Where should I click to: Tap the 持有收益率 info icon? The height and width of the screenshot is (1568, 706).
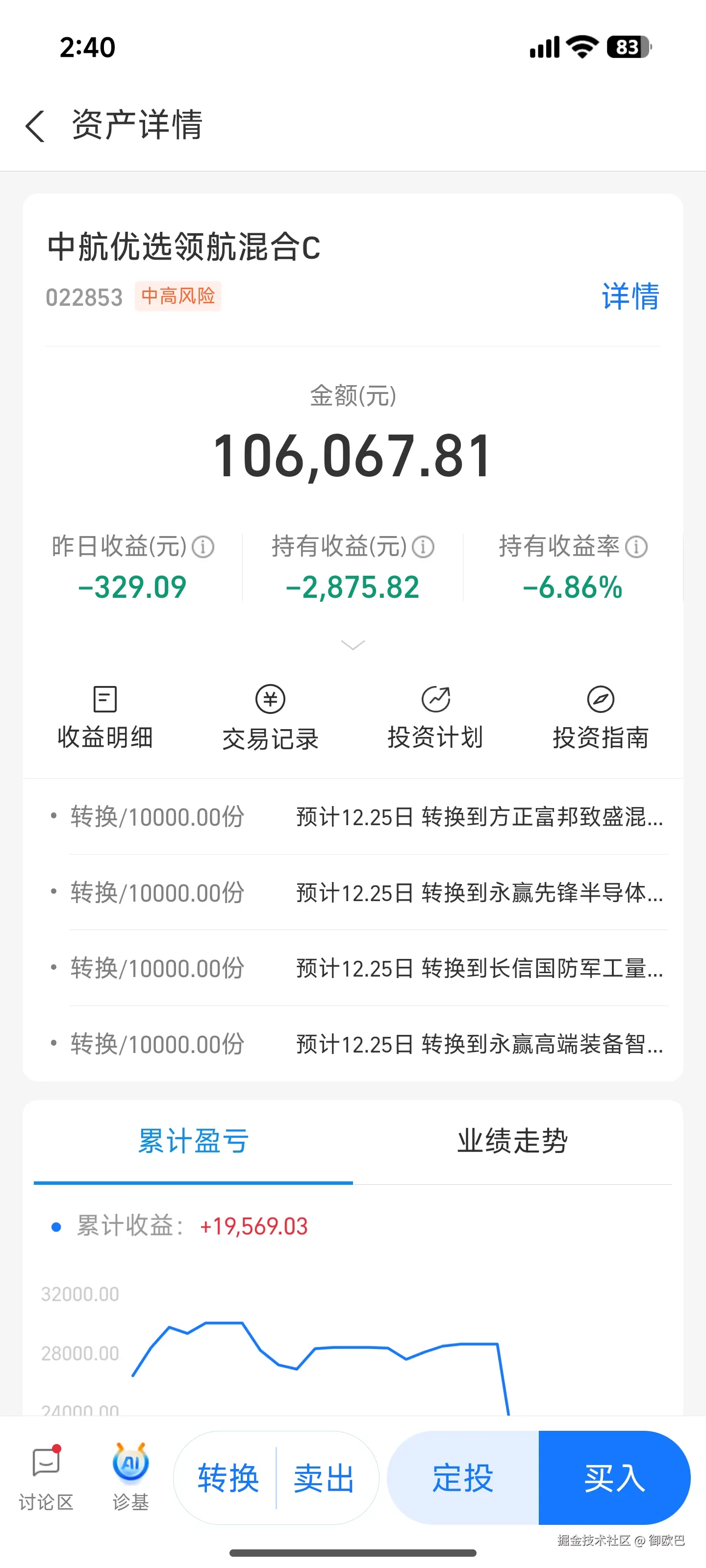click(637, 547)
